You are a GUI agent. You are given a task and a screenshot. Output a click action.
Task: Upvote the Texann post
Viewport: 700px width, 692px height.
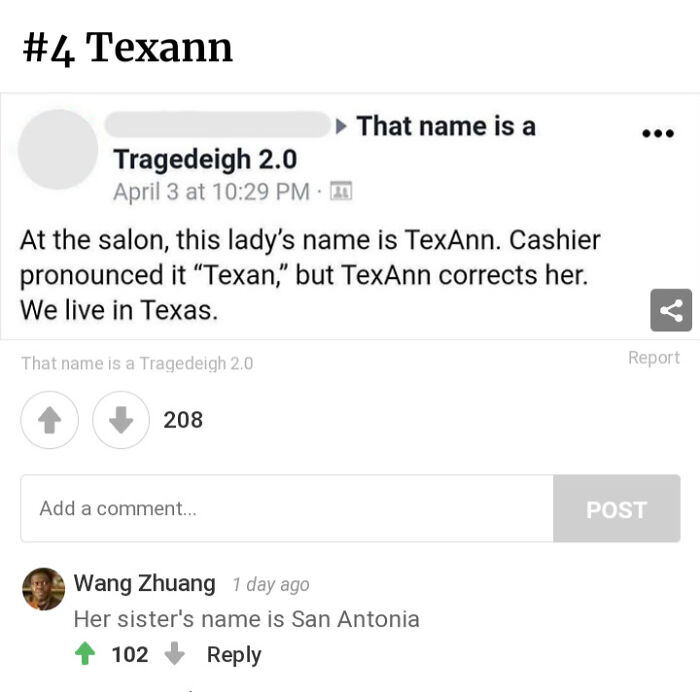point(49,420)
